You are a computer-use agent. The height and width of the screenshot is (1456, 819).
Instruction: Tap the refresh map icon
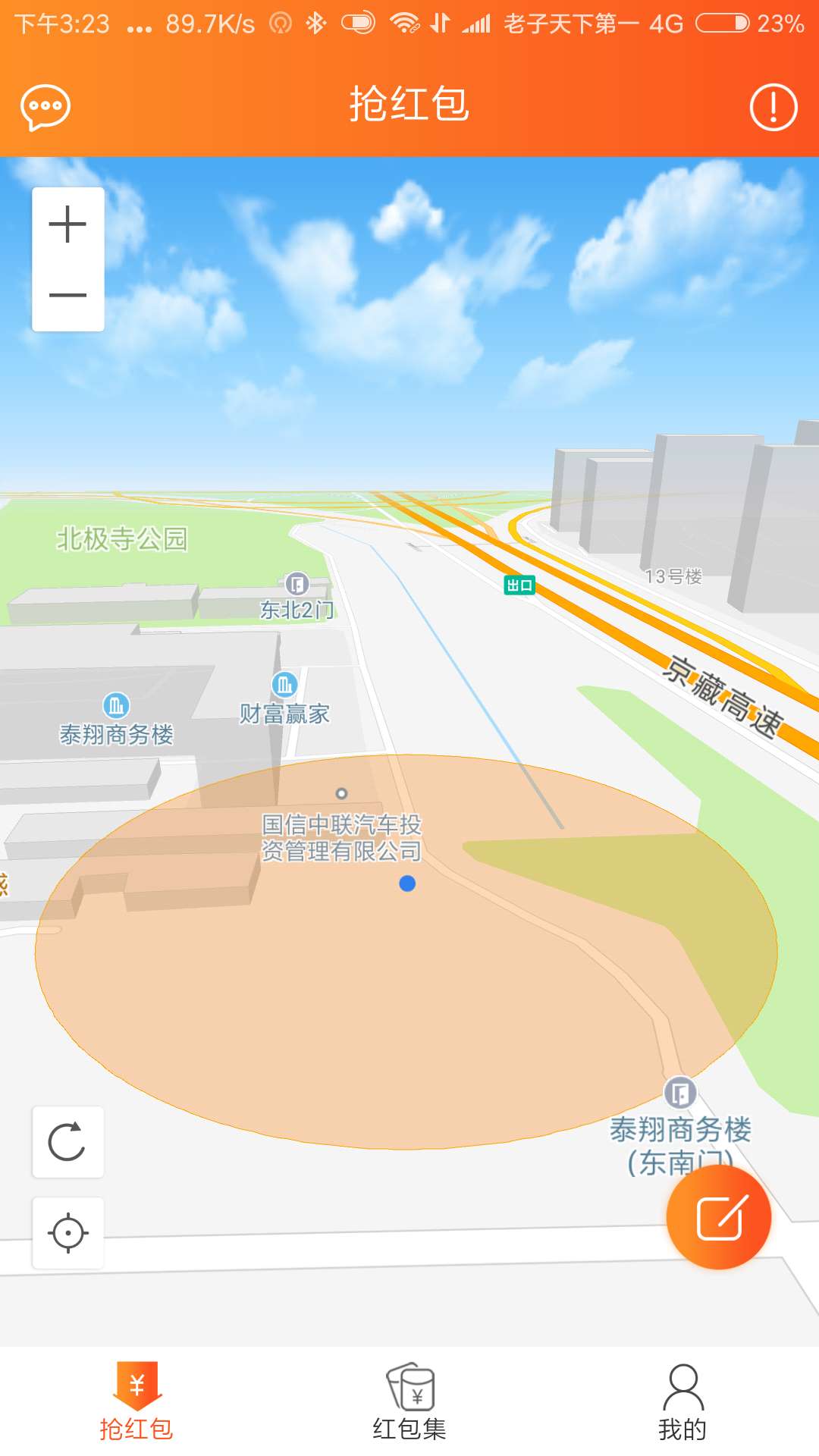67,1143
